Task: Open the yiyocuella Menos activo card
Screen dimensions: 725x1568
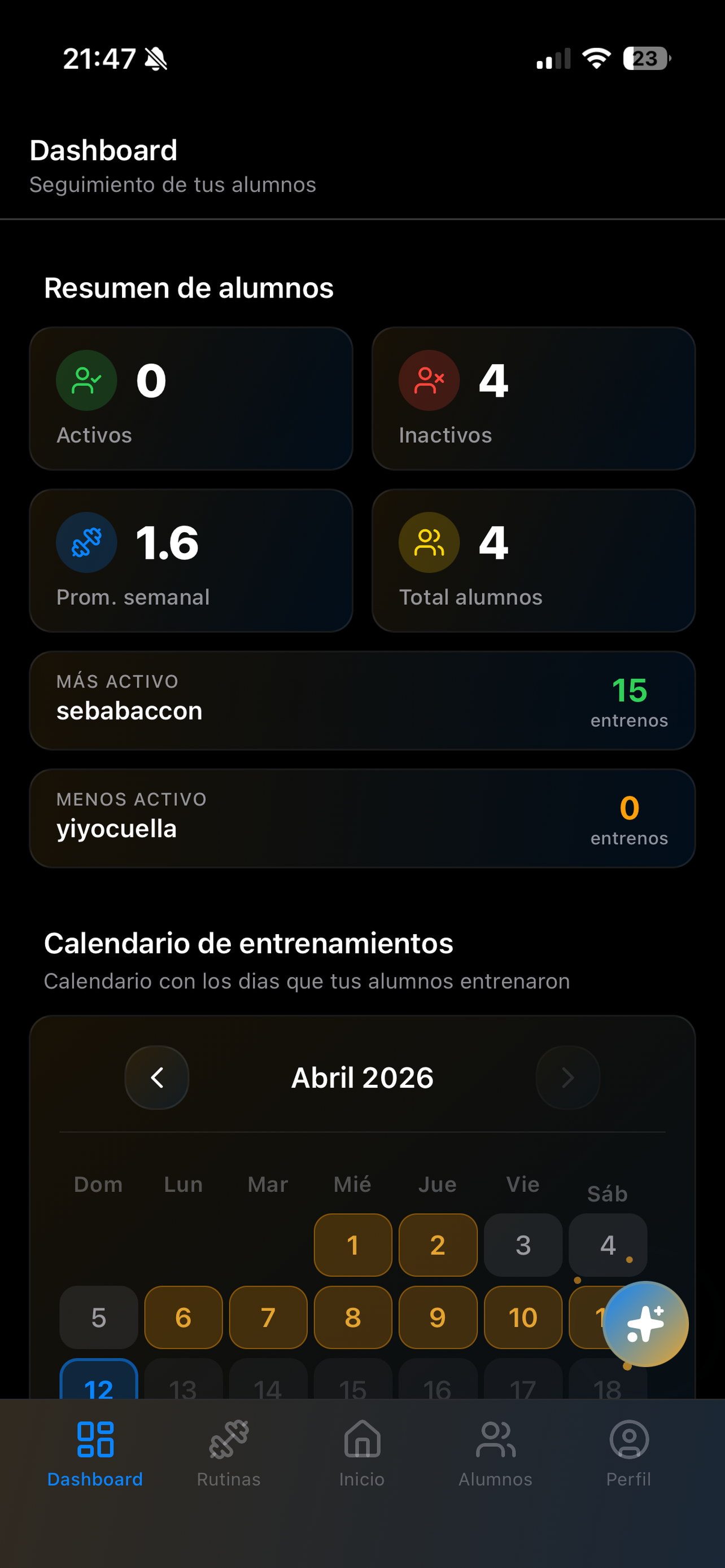Action: pos(362,818)
